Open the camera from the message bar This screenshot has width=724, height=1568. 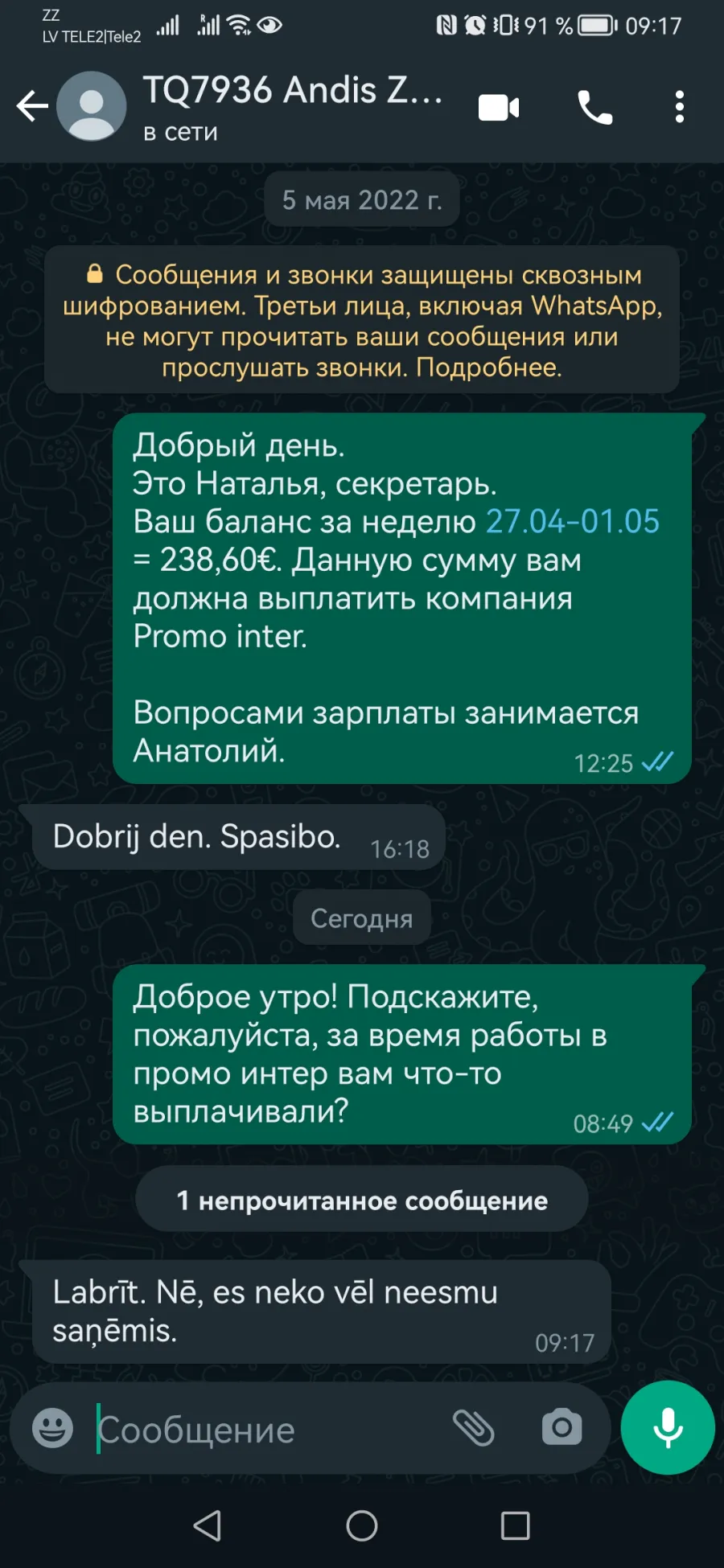562,1428
